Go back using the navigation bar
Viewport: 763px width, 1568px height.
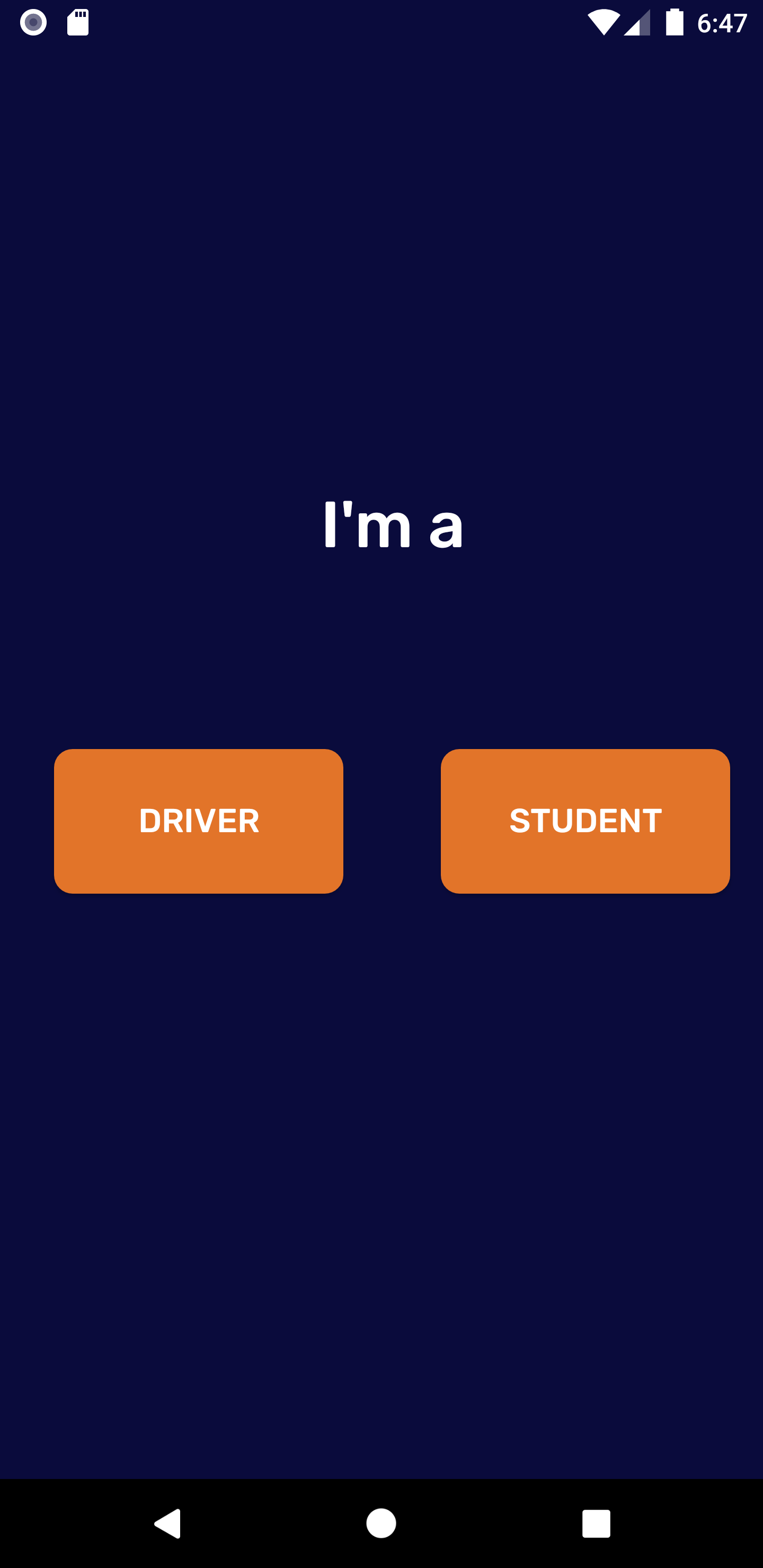[167, 1524]
